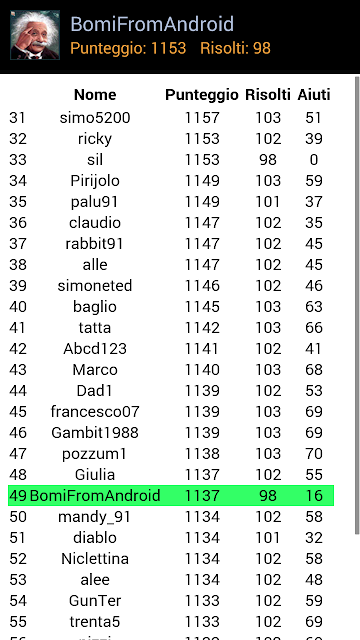Select the row for player sil
The height and width of the screenshot is (640, 360).
point(171,160)
